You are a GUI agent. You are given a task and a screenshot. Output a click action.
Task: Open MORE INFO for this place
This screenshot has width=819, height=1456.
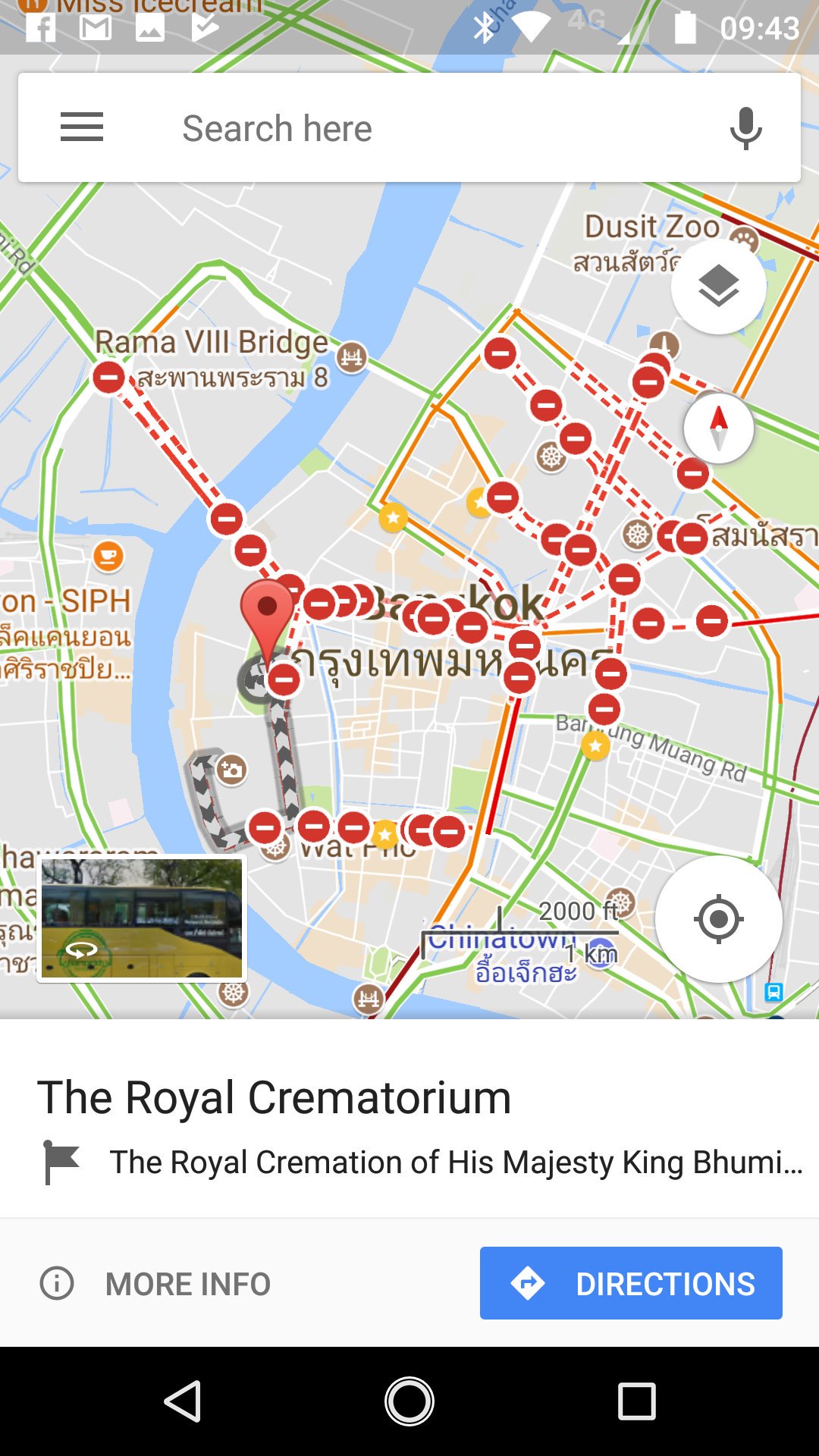pyautogui.click(x=155, y=1284)
